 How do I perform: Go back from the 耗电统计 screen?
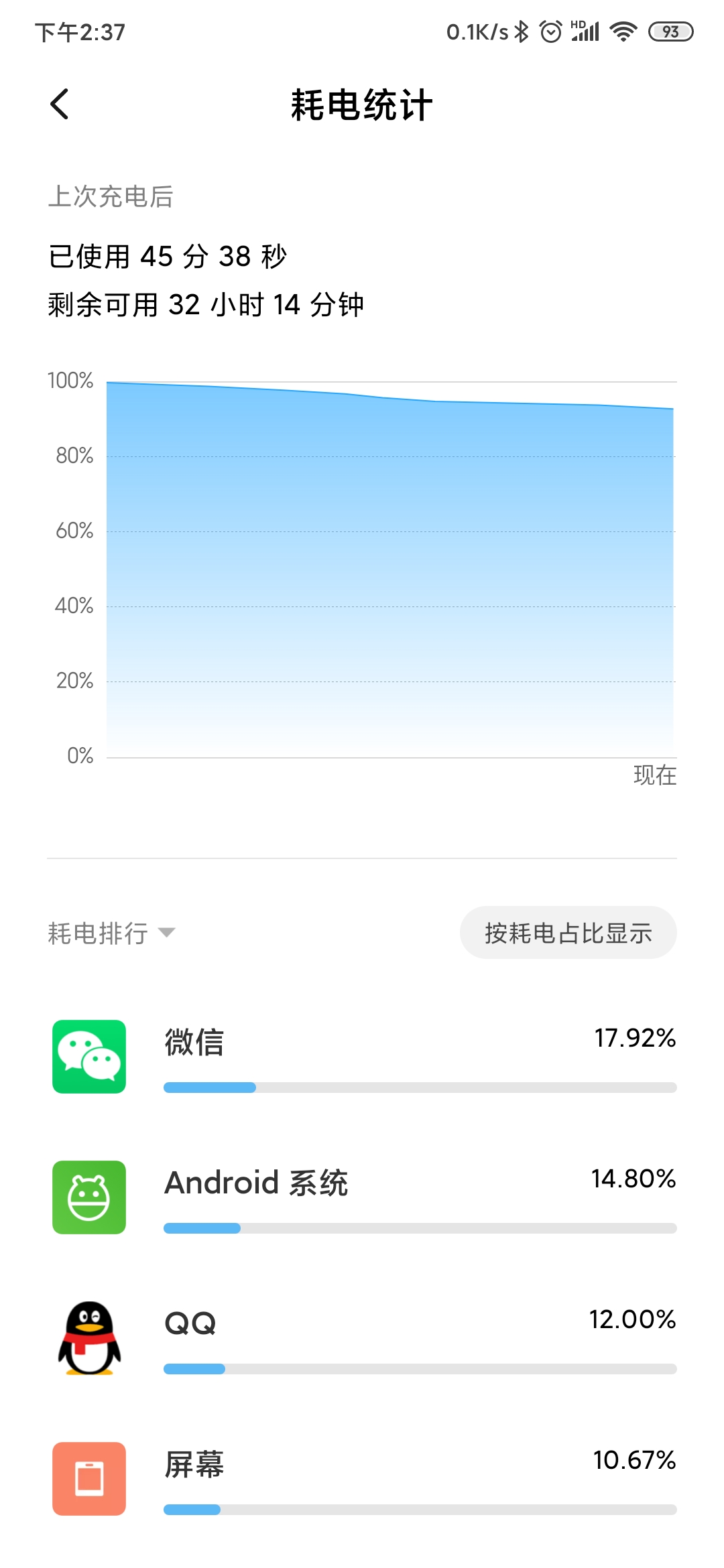point(60,105)
